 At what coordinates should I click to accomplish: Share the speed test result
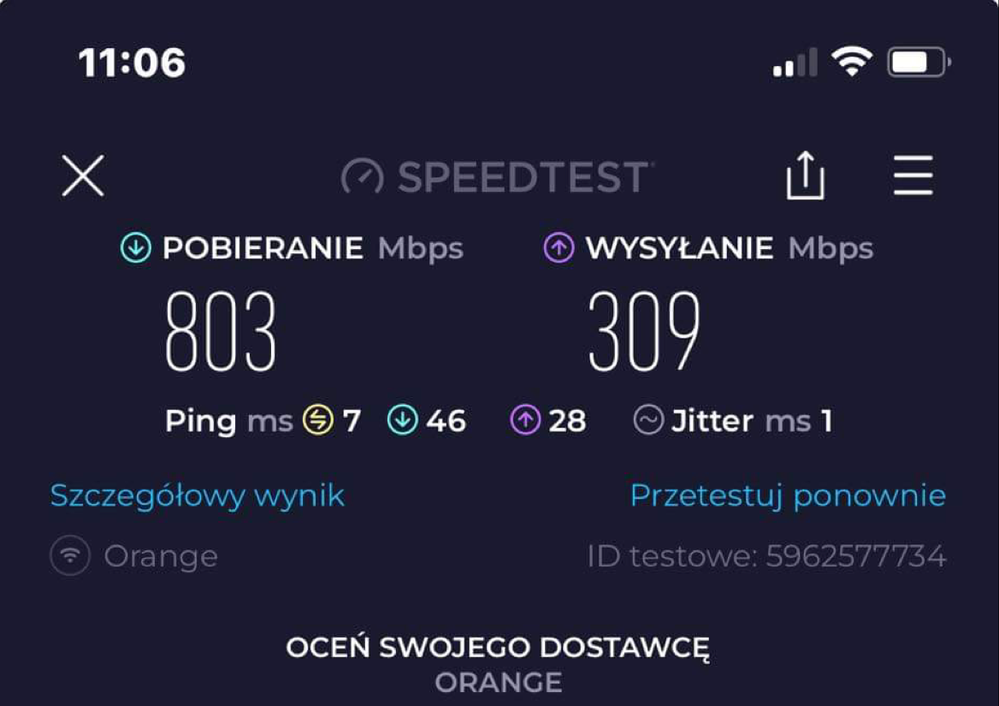click(x=805, y=177)
